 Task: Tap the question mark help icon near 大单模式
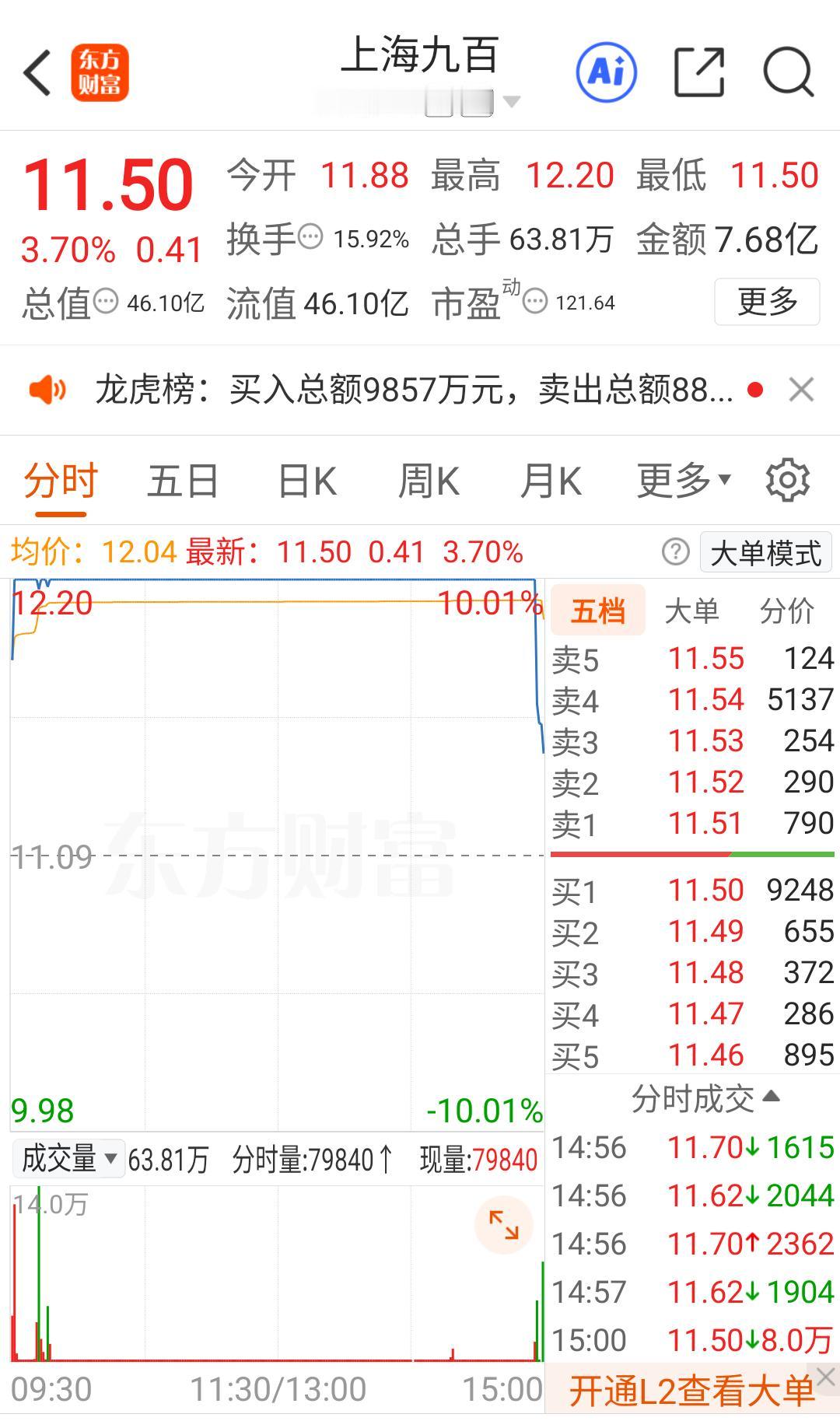click(x=675, y=551)
